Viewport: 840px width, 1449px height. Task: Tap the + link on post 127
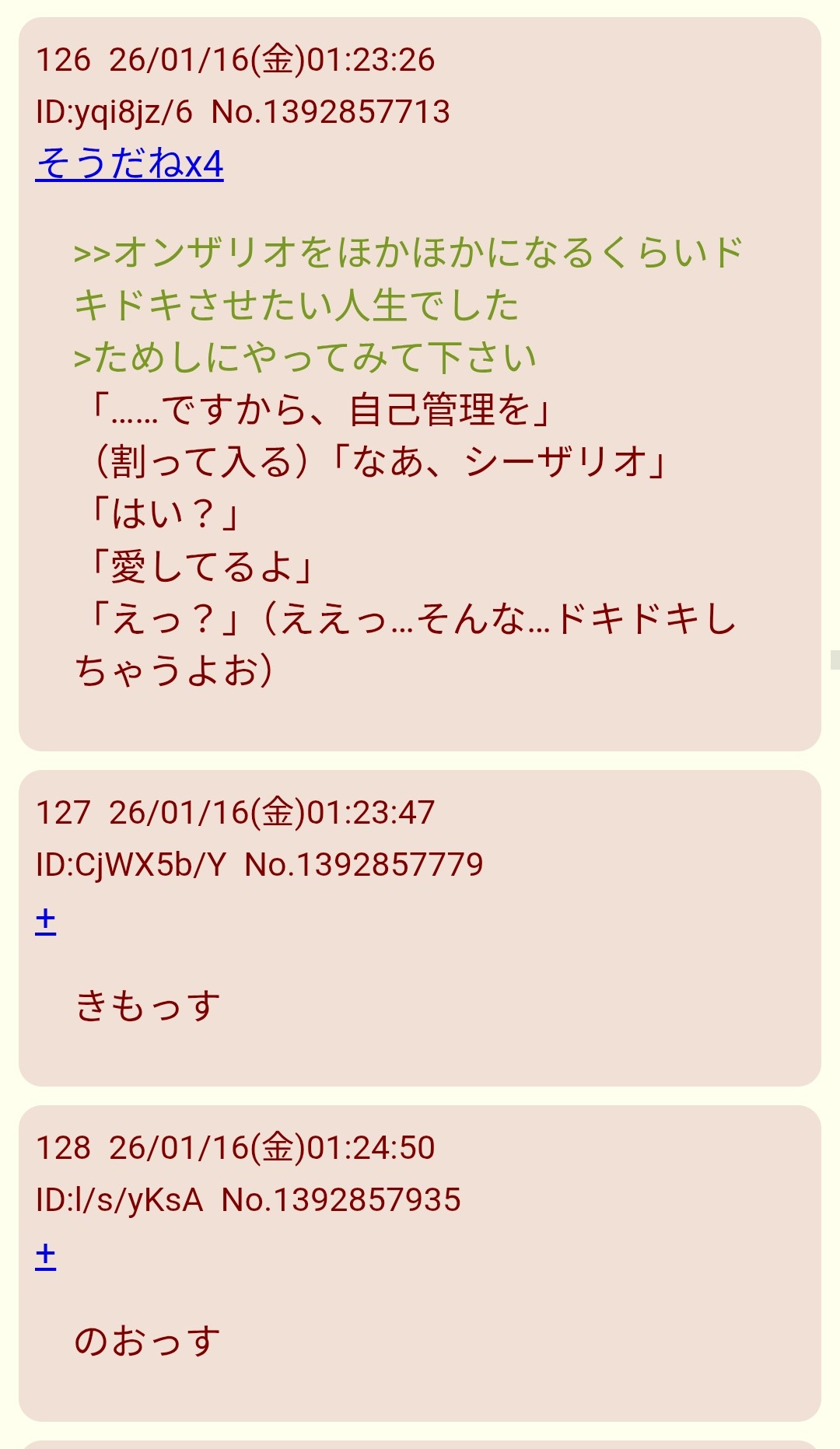click(46, 919)
